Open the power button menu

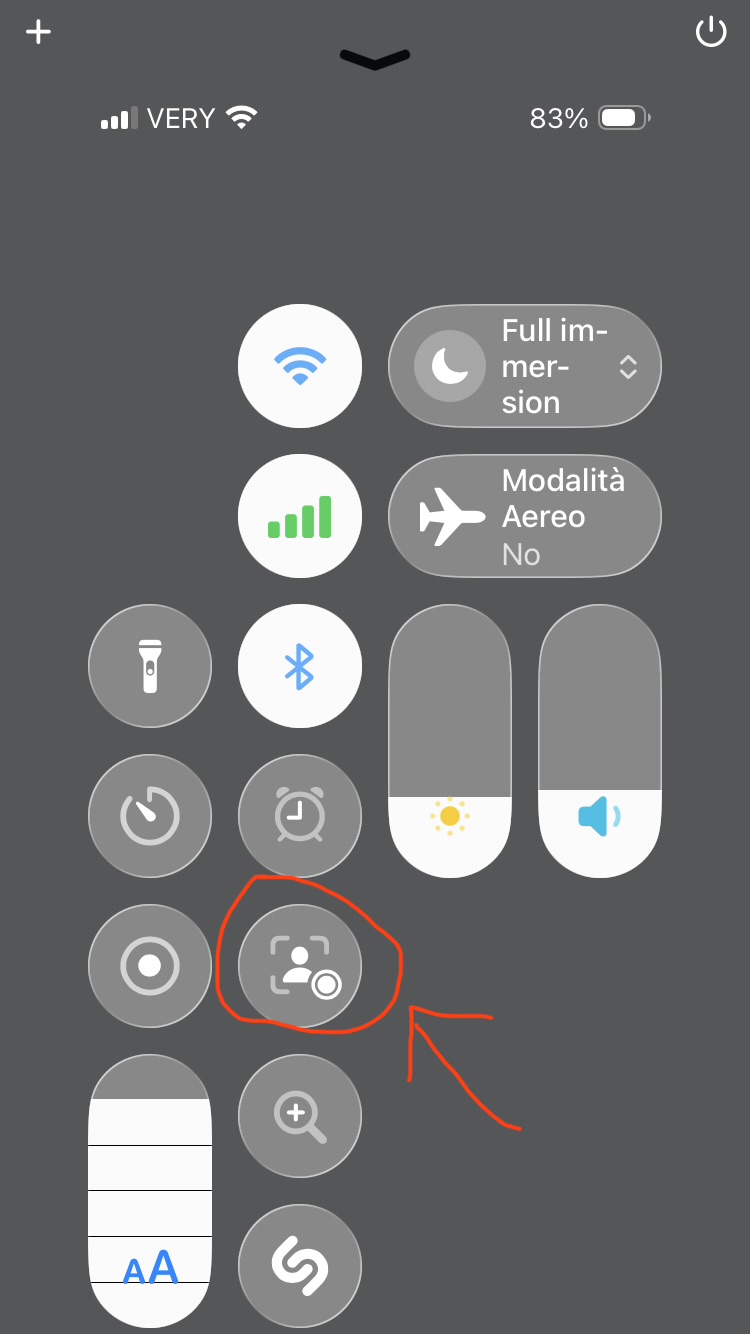(x=710, y=32)
